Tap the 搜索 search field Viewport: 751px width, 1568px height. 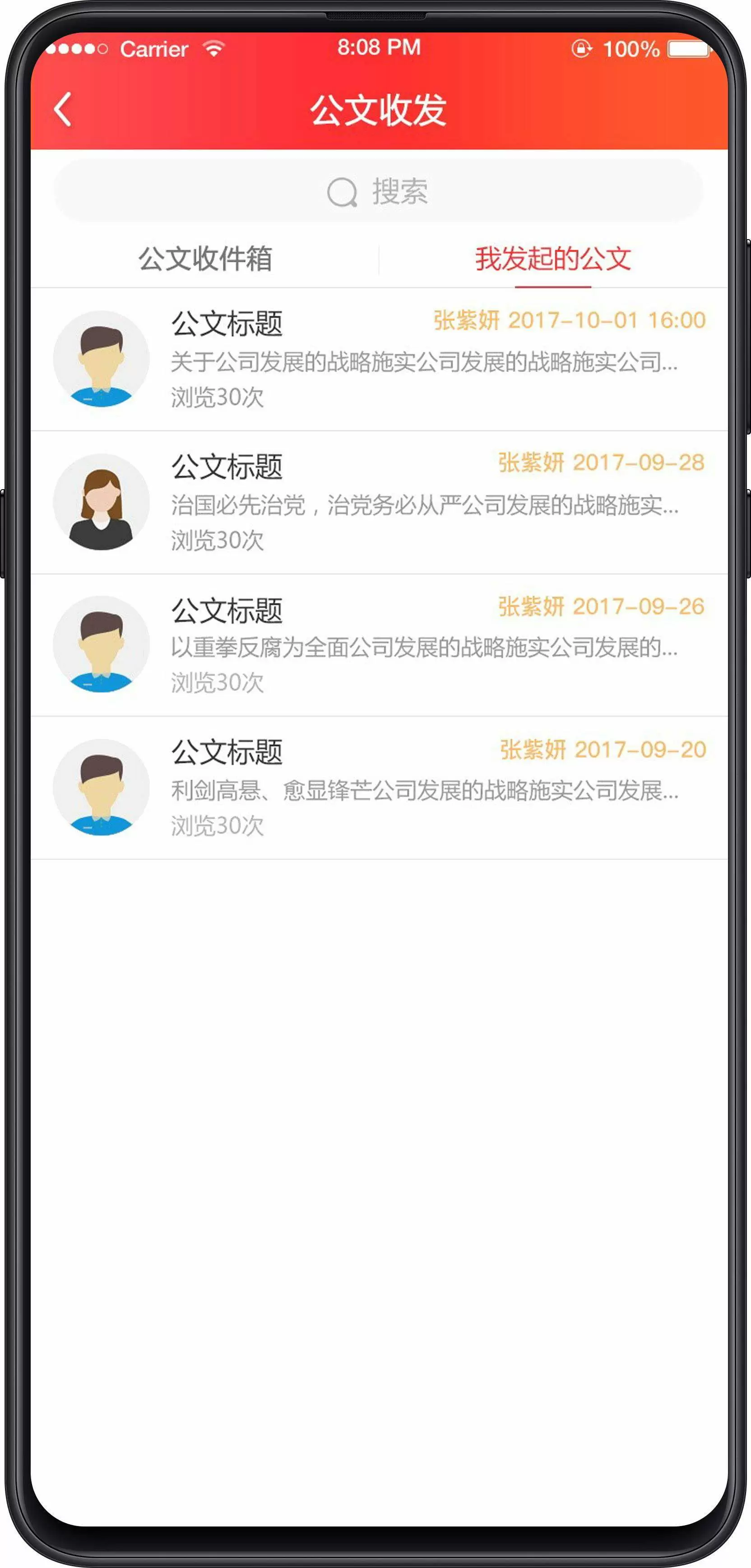pos(379,192)
